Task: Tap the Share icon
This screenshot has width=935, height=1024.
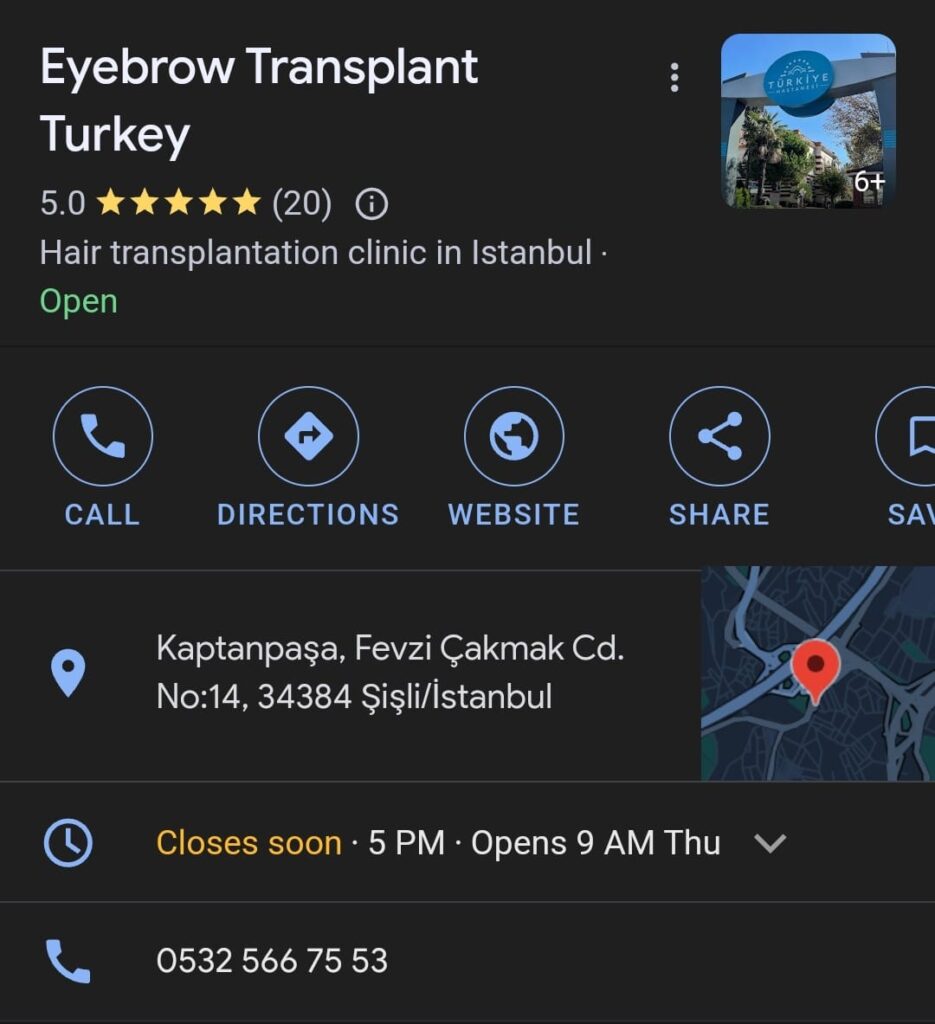Action: coord(719,435)
